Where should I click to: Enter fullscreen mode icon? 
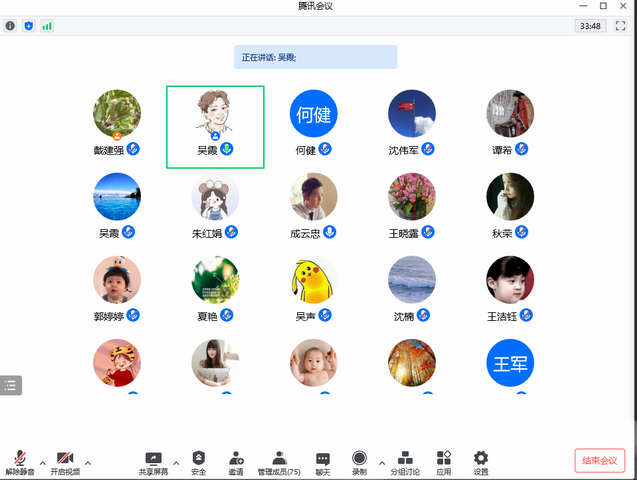620,26
